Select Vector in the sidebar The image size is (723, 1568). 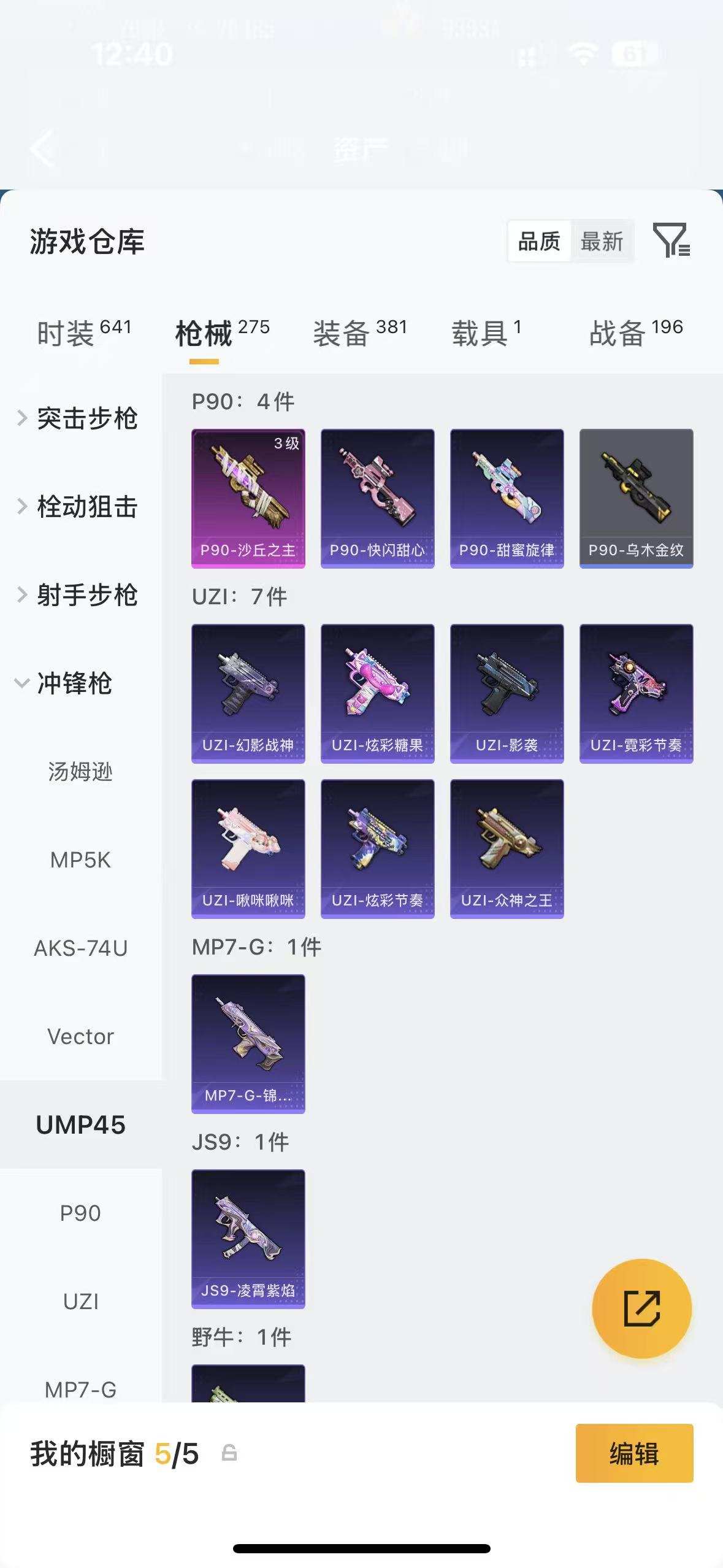pyautogui.click(x=80, y=1036)
